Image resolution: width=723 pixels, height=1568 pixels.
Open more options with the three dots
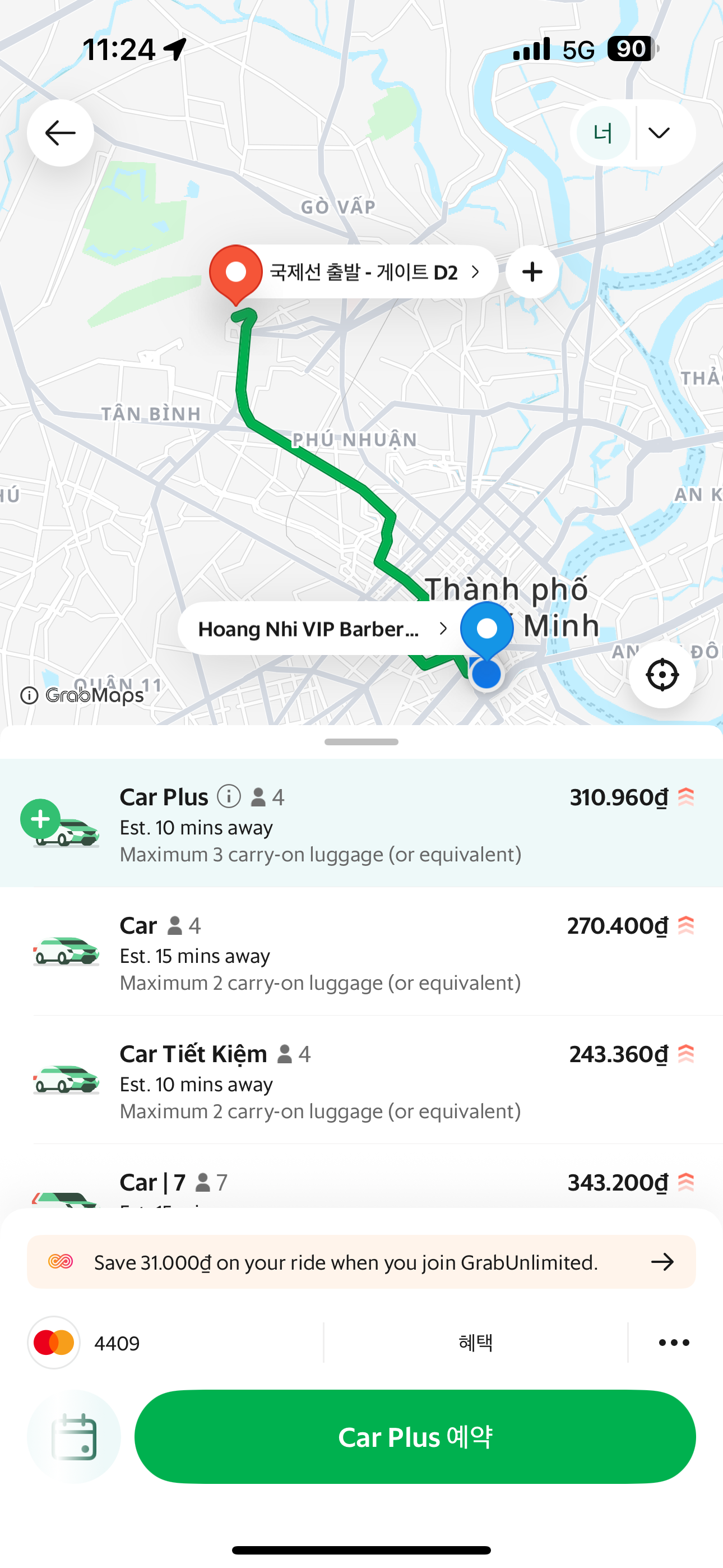point(674,1343)
